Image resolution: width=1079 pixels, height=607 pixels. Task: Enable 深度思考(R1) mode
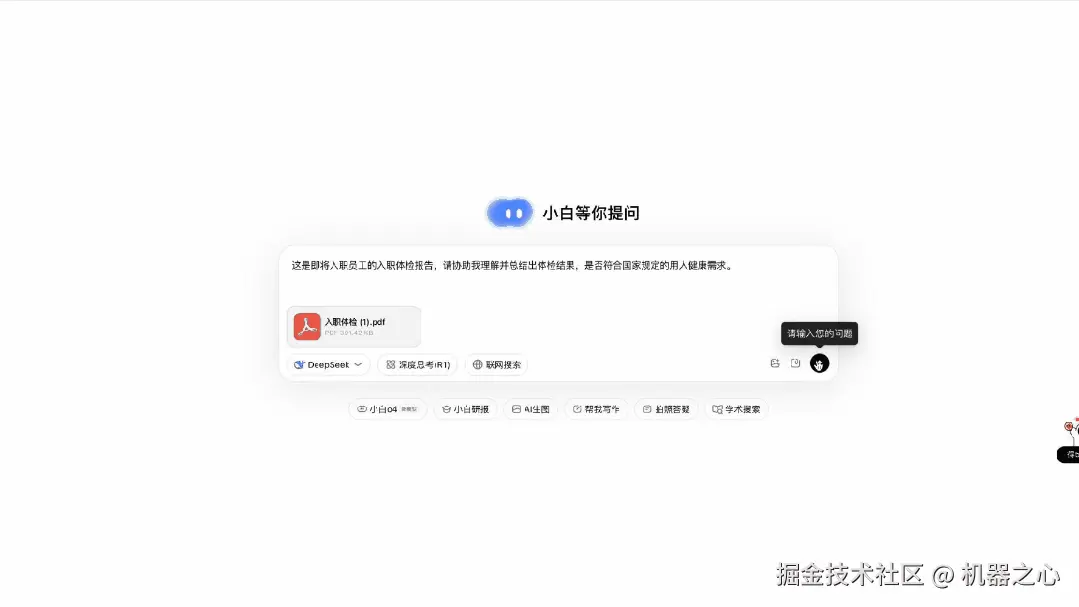point(417,365)
